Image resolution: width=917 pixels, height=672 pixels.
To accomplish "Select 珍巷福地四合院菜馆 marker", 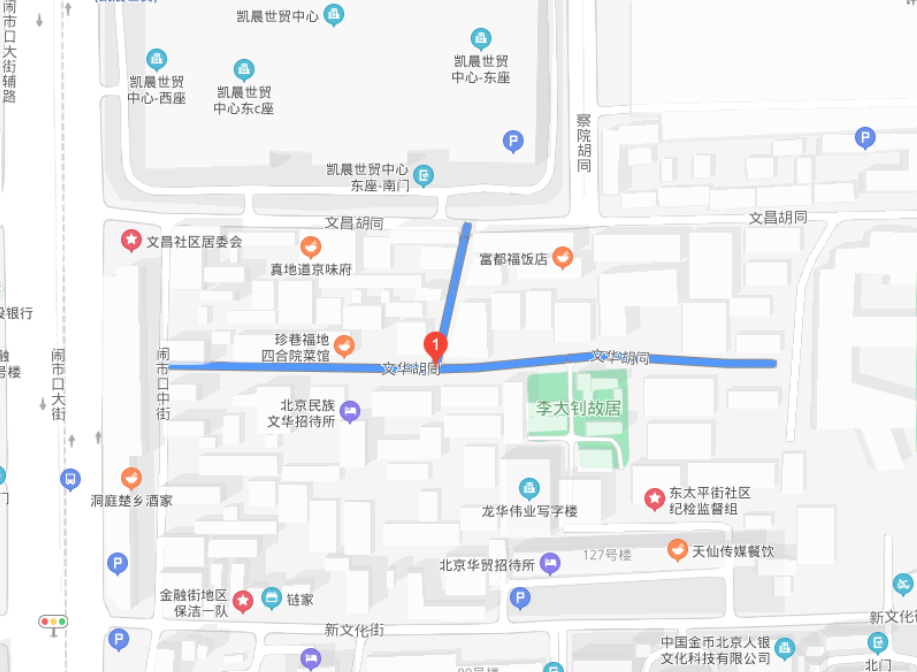I will [x=344, y=346].
